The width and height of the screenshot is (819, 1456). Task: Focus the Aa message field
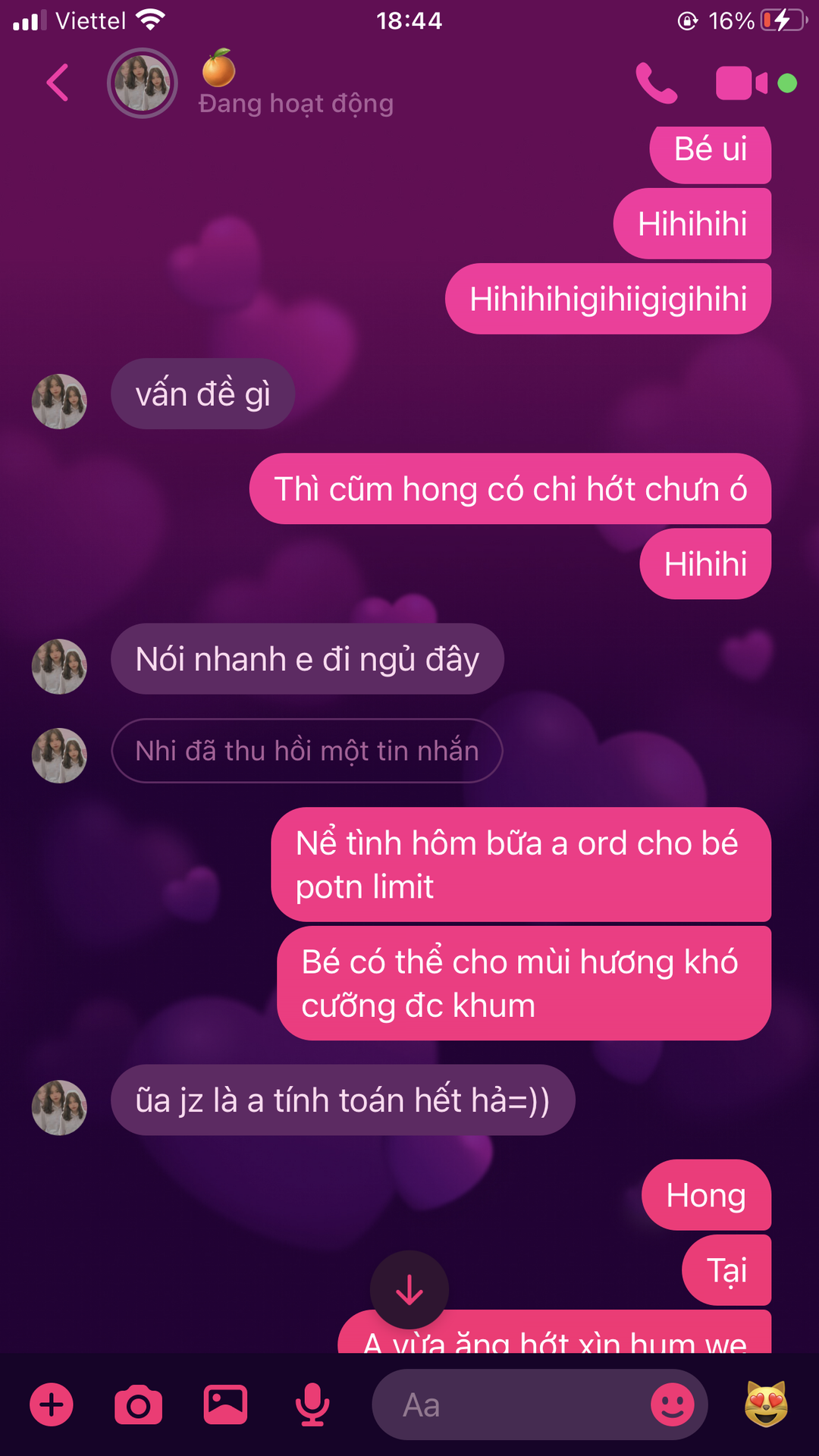pos(508,1404)
